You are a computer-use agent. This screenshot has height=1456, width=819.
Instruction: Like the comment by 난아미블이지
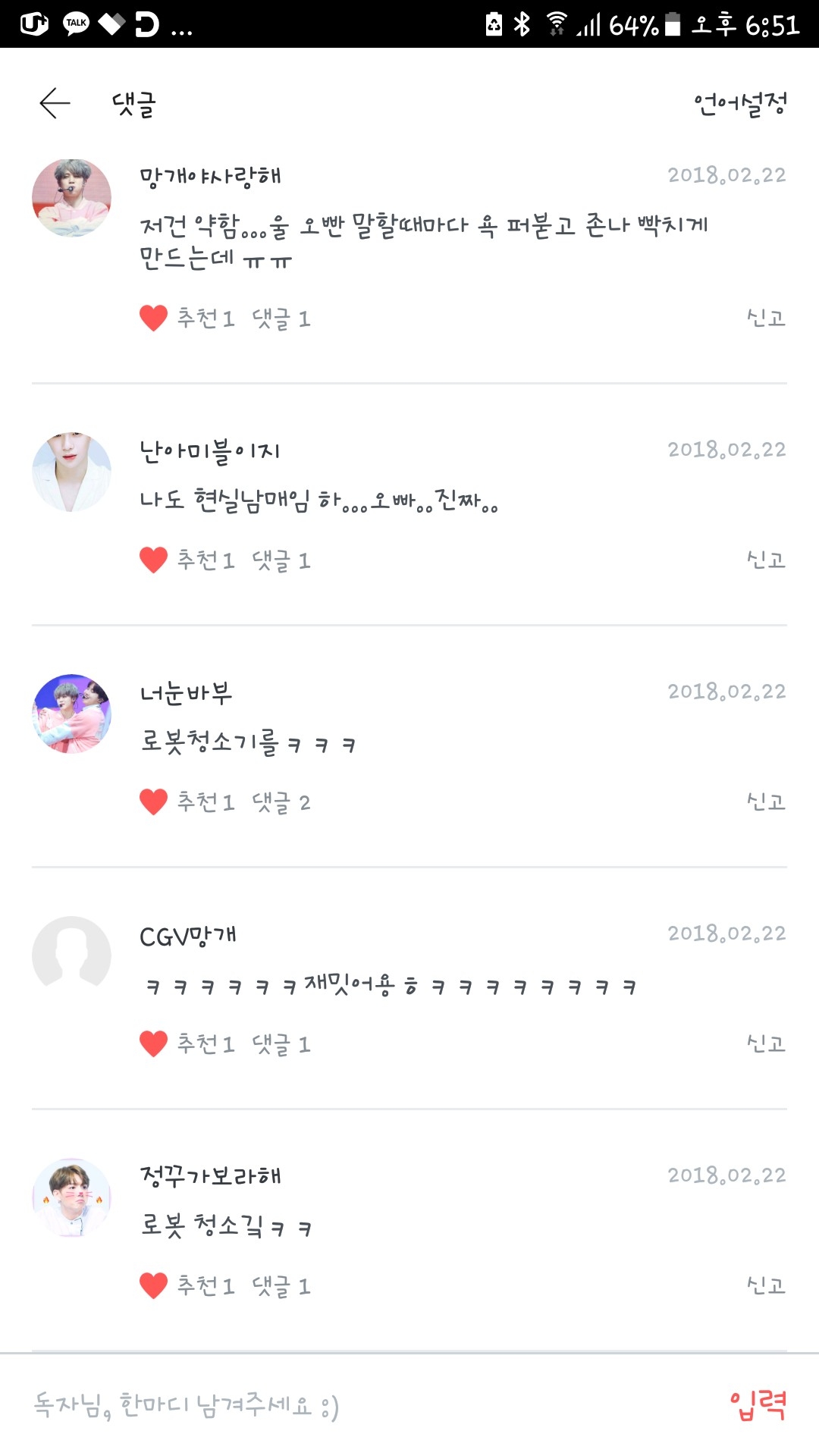(x=154, y=560)
